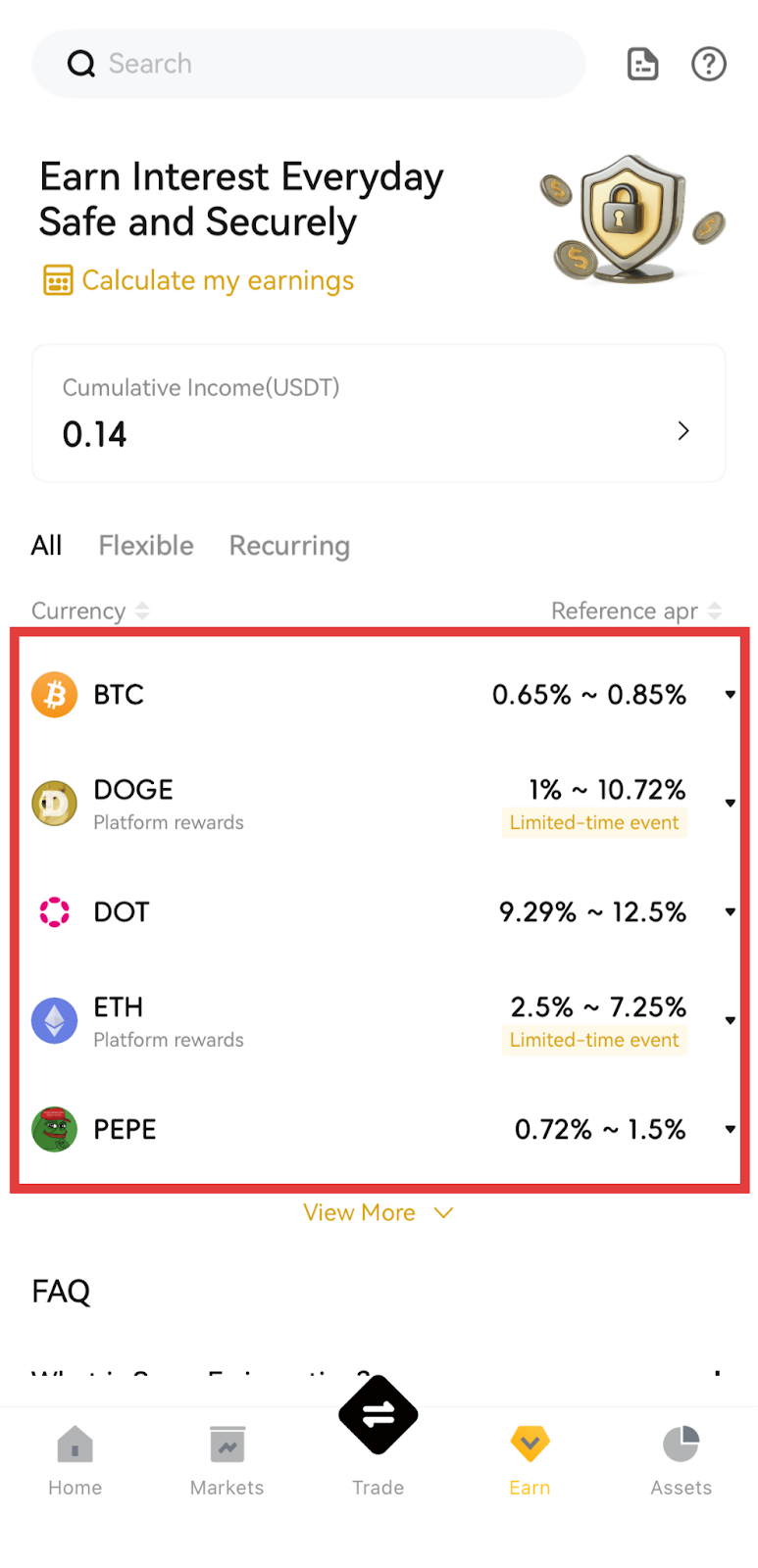
Task: Tap View More to show more currencies
Action: (x=378, y=1212)
